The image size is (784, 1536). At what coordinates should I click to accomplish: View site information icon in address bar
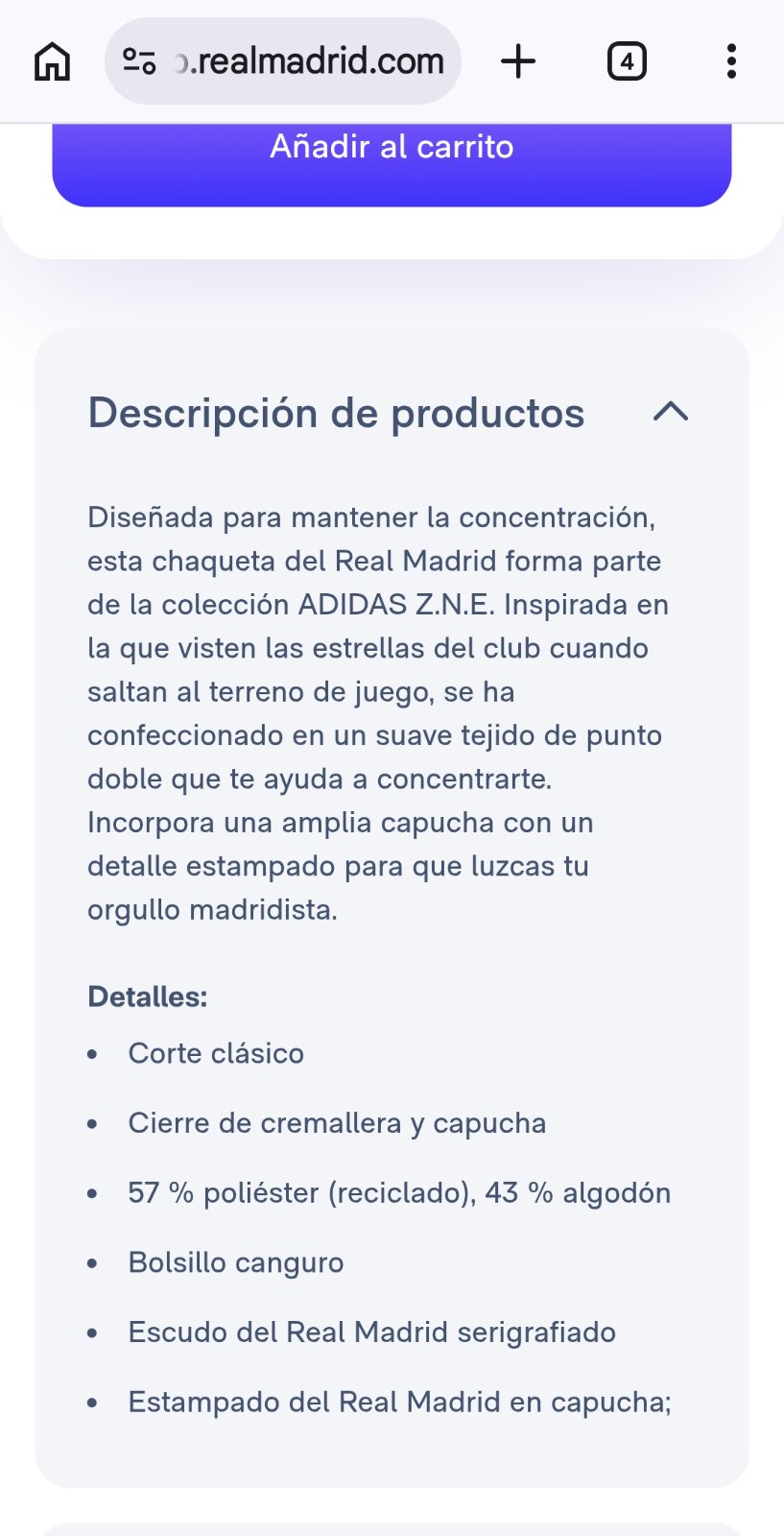140,61
